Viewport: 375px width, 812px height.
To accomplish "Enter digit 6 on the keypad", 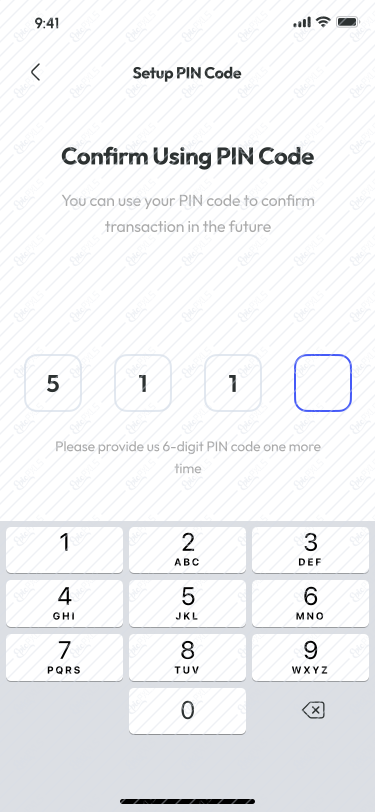I will (310, 603).
